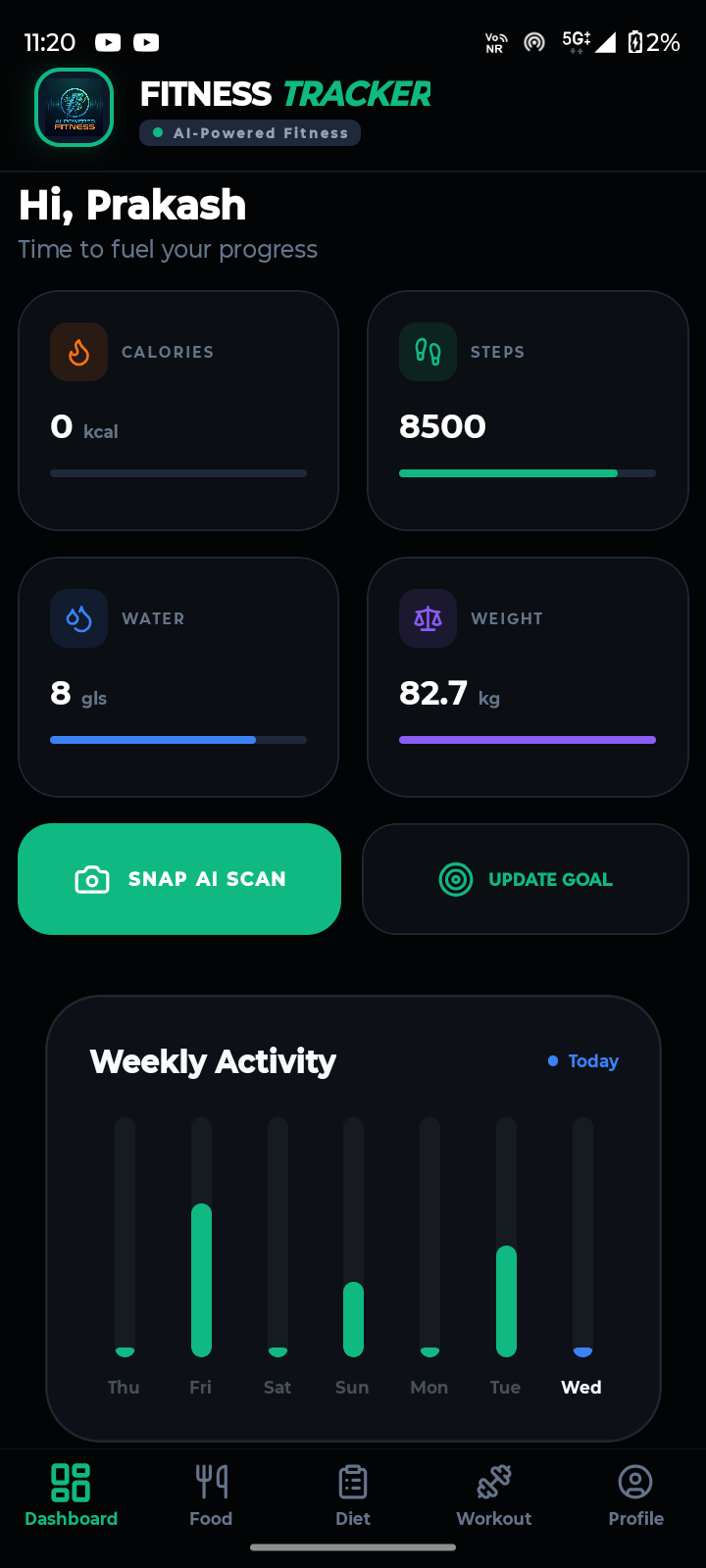
Task: Select the Dashboard tab
Action: tap(71, 1495)
